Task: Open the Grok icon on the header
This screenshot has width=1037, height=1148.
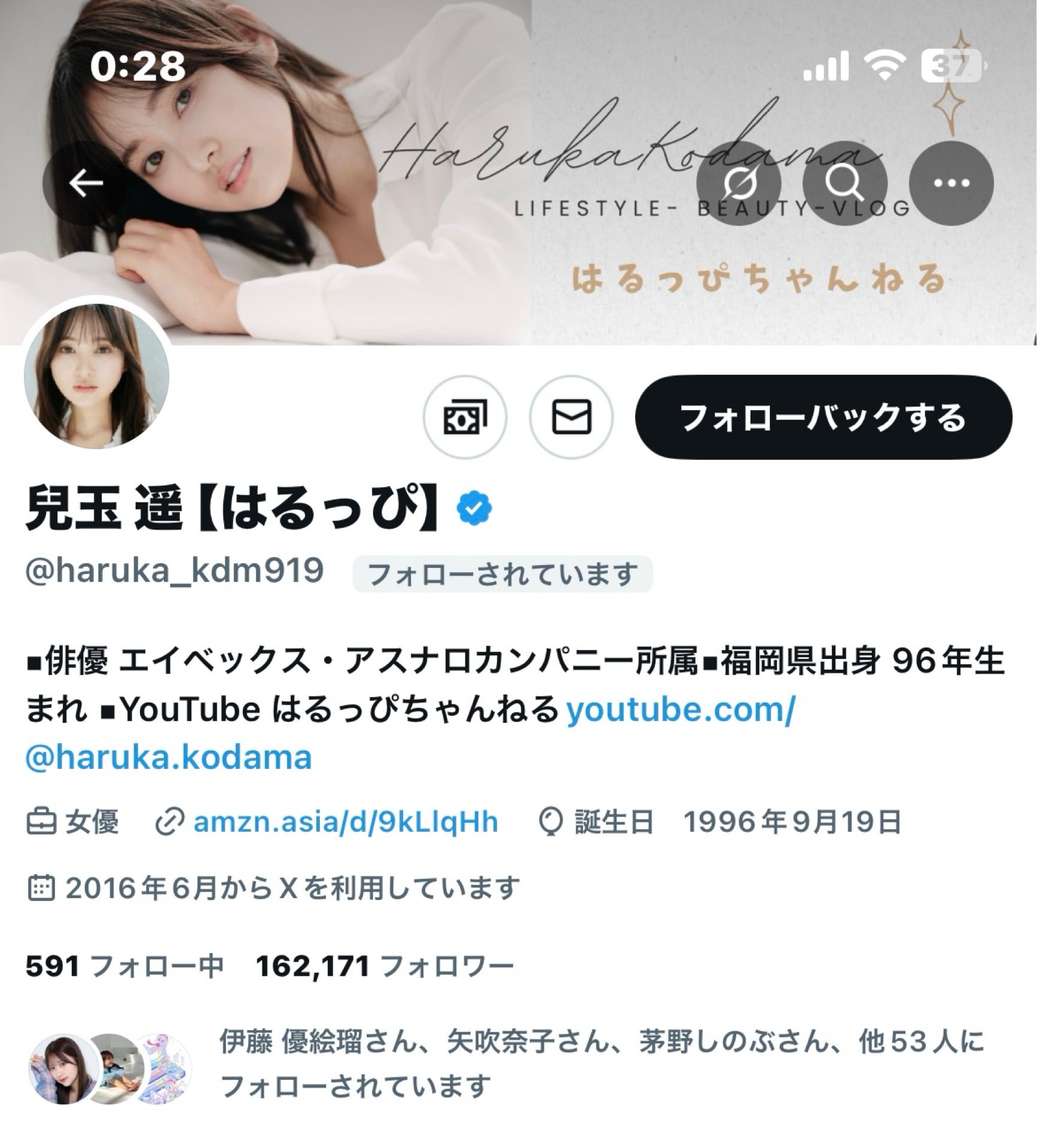Action: point(739,183)
